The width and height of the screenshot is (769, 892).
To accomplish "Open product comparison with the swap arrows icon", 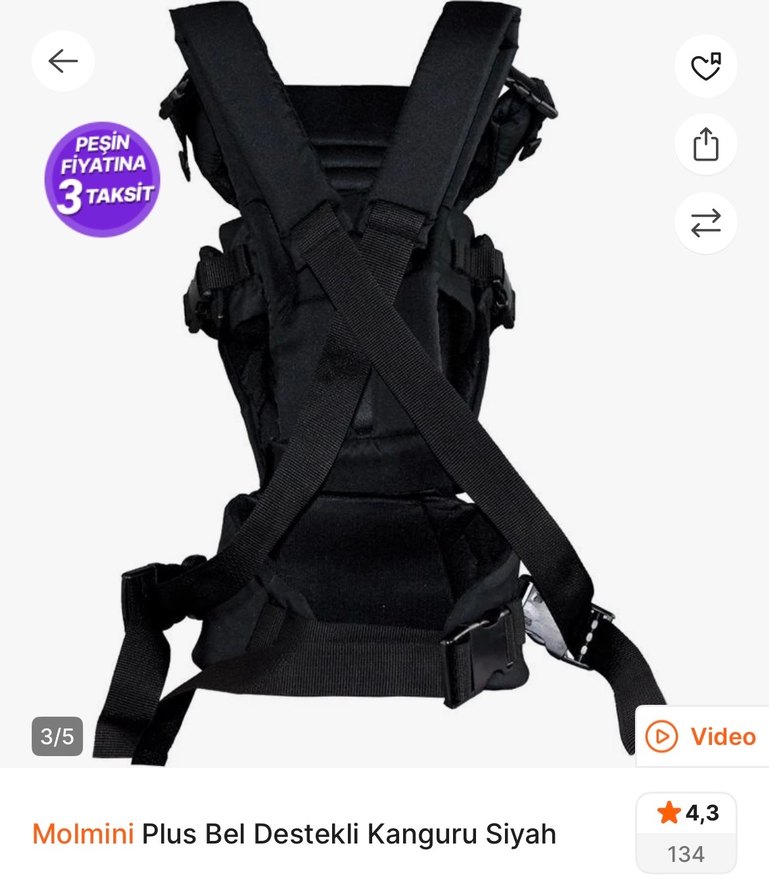I will click(707, 224).
